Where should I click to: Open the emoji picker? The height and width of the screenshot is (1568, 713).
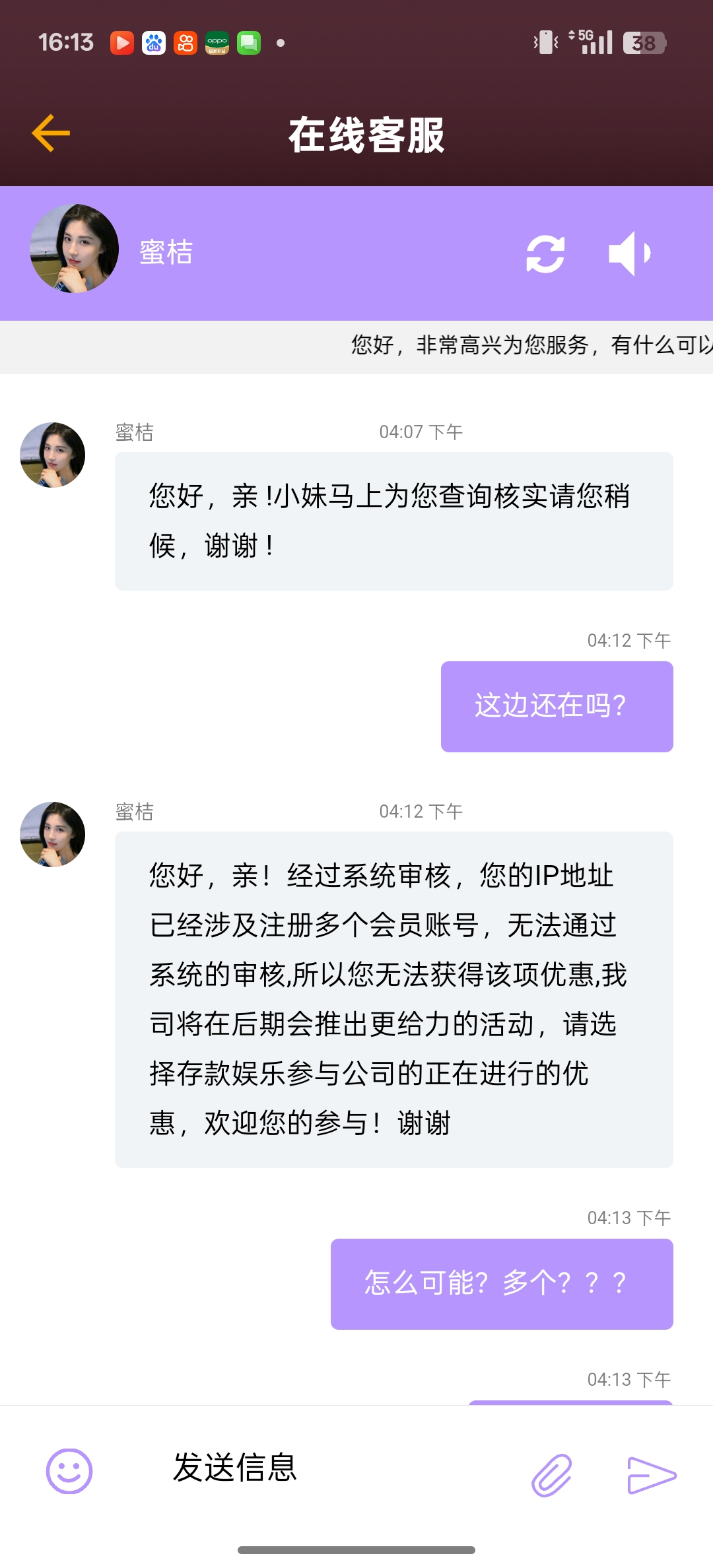(69, 1471)
